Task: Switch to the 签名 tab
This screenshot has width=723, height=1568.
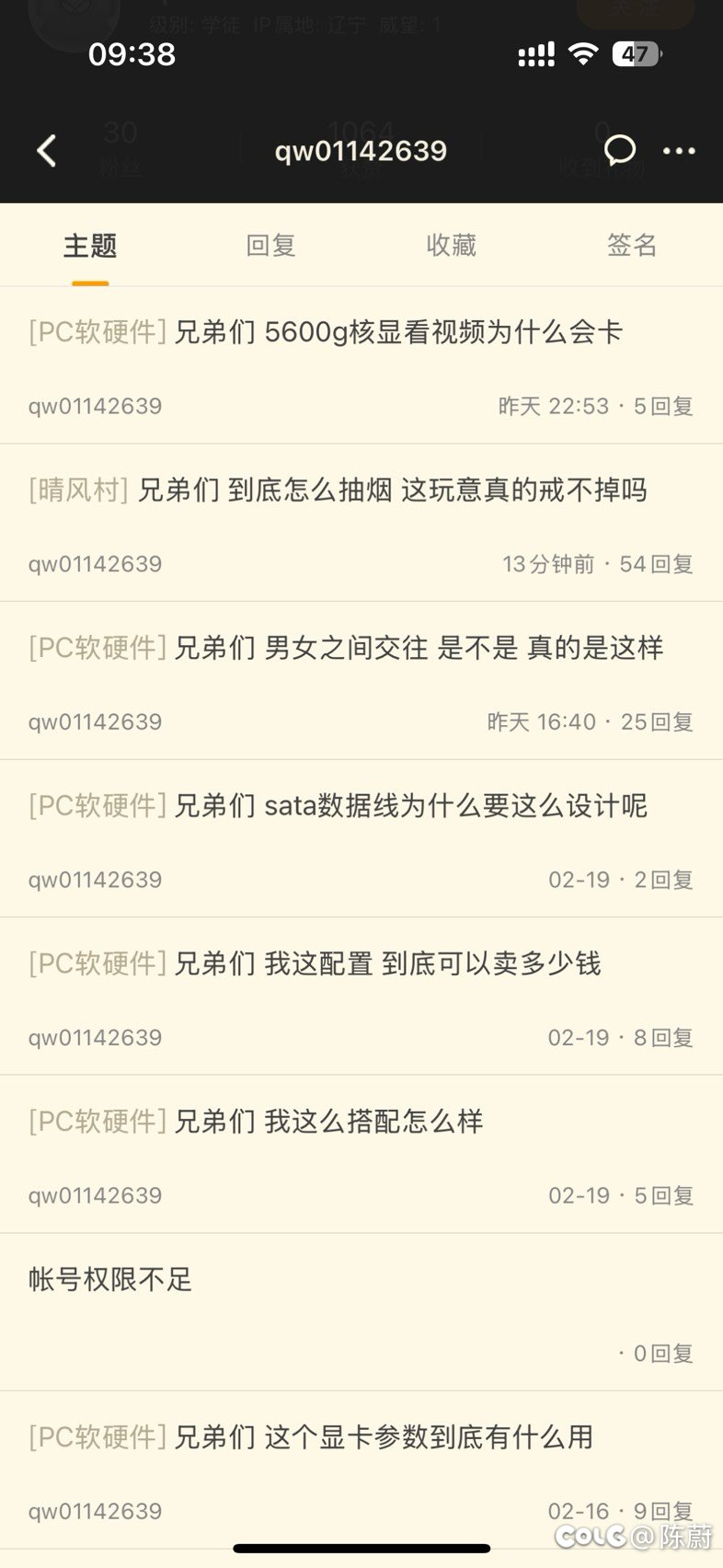Action: [632, 246]
